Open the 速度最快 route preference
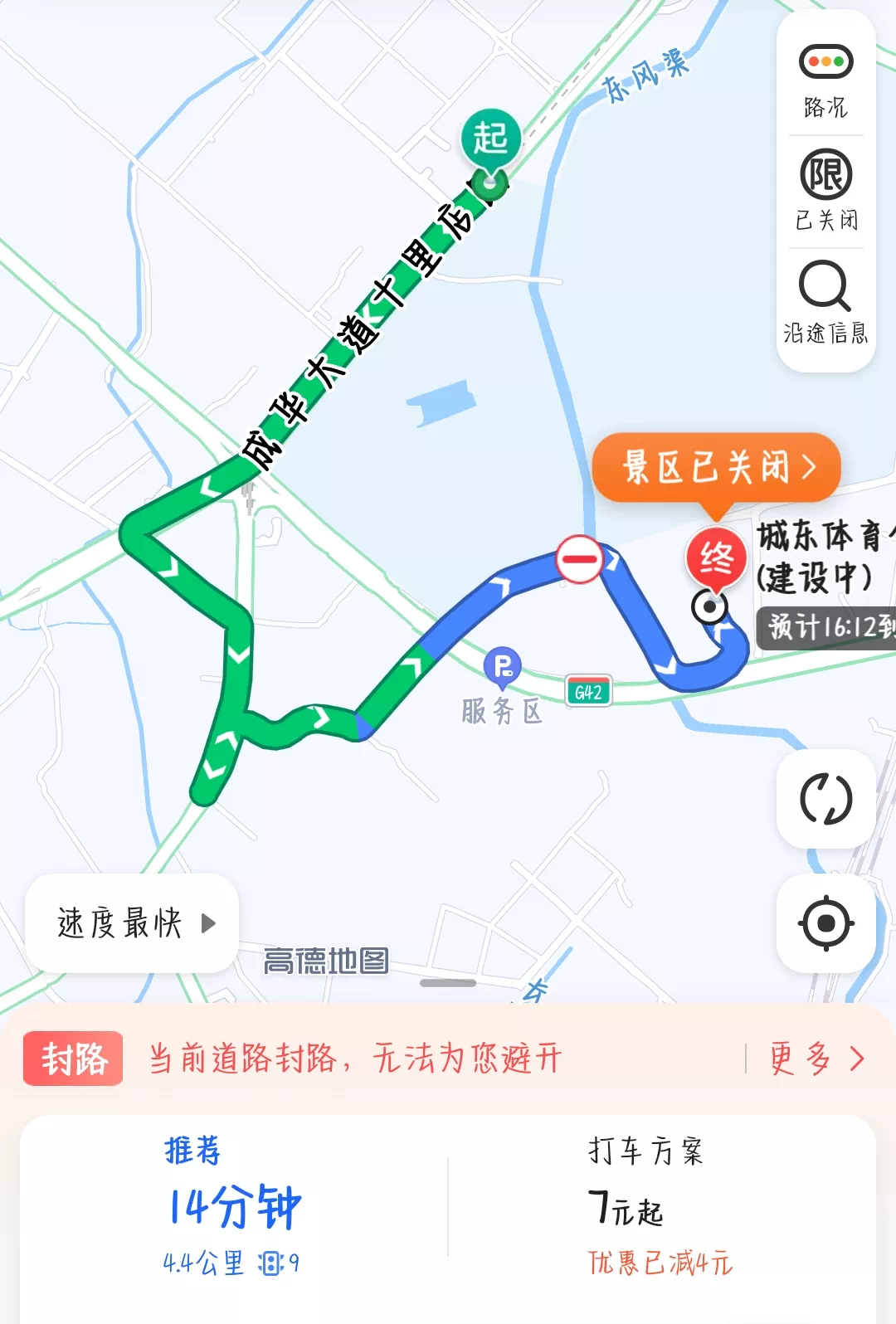Image resolution: width=896 pixels, height=1324 pixels. [x=133, y=922]
